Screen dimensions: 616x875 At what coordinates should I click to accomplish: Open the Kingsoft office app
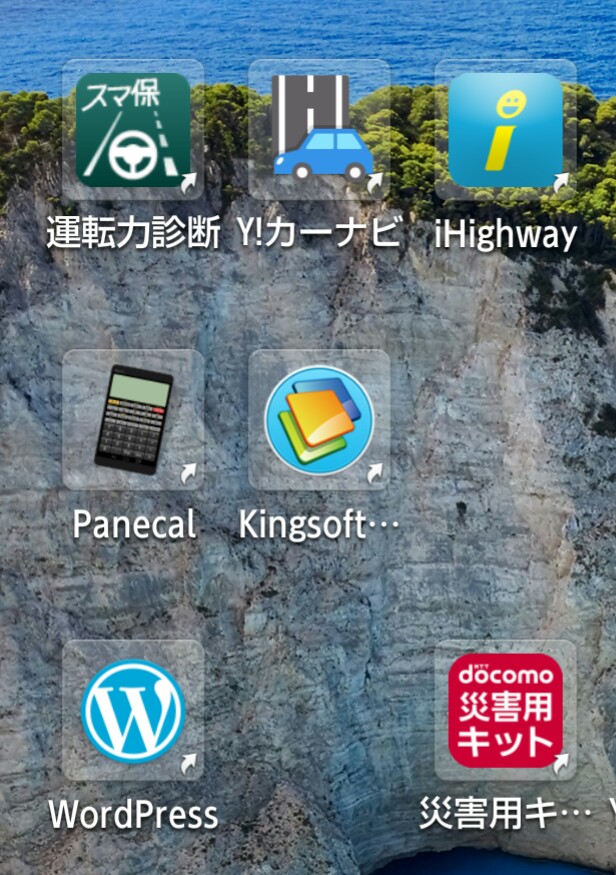coord(319,420)
